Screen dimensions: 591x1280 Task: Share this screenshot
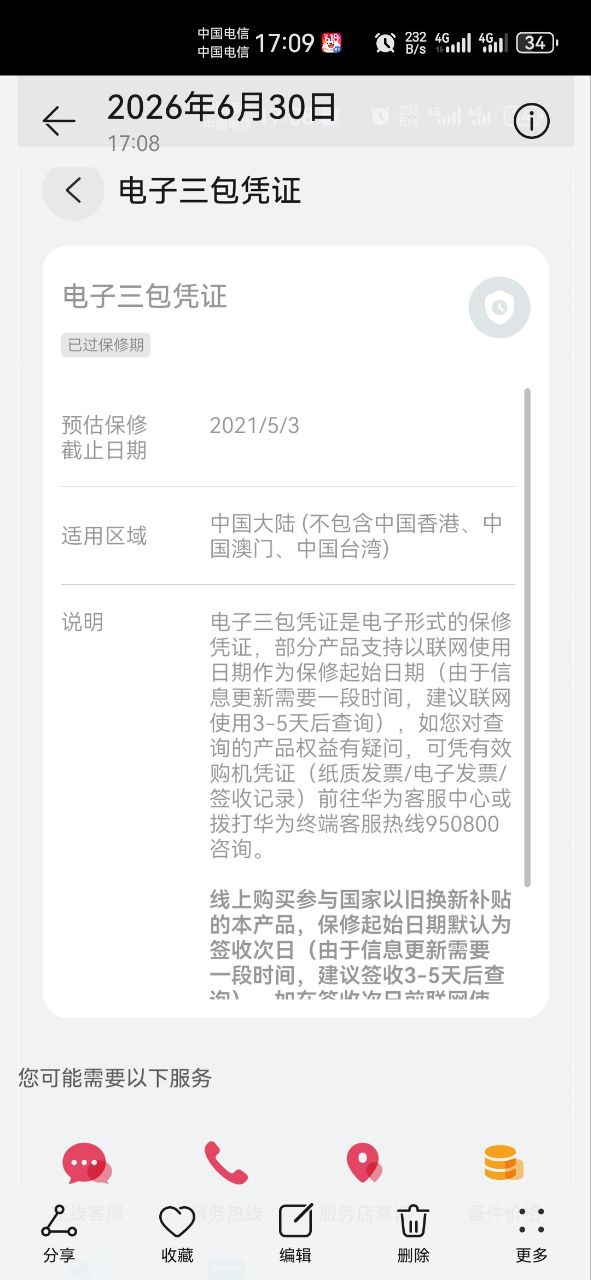pos(59,1234)
